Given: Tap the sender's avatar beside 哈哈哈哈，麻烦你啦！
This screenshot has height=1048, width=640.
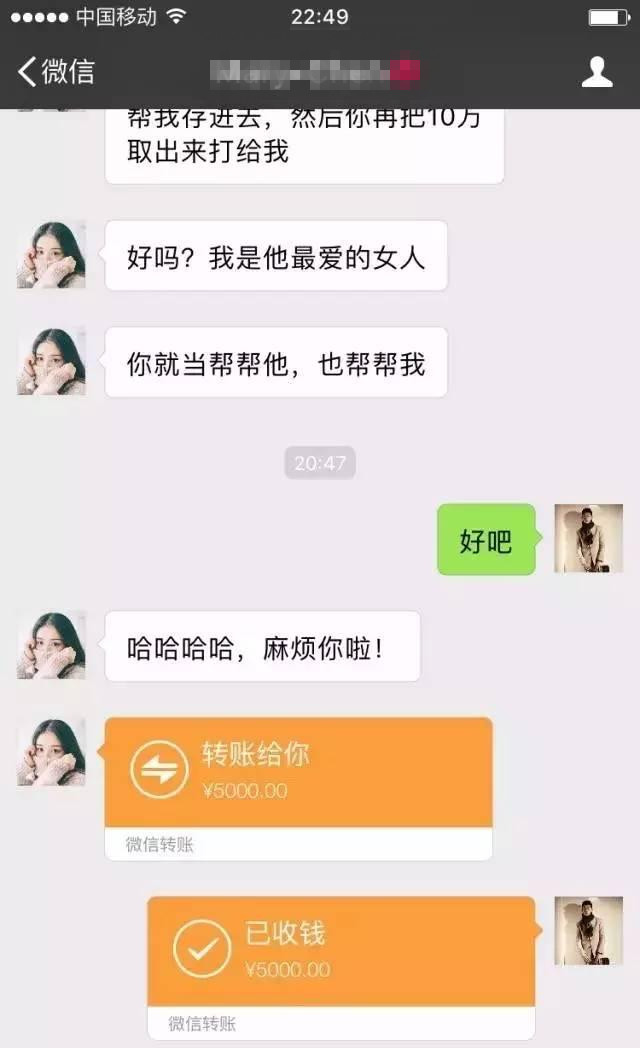Looking at the screenshot, I should pyautogui.click(x=51, y=645).
